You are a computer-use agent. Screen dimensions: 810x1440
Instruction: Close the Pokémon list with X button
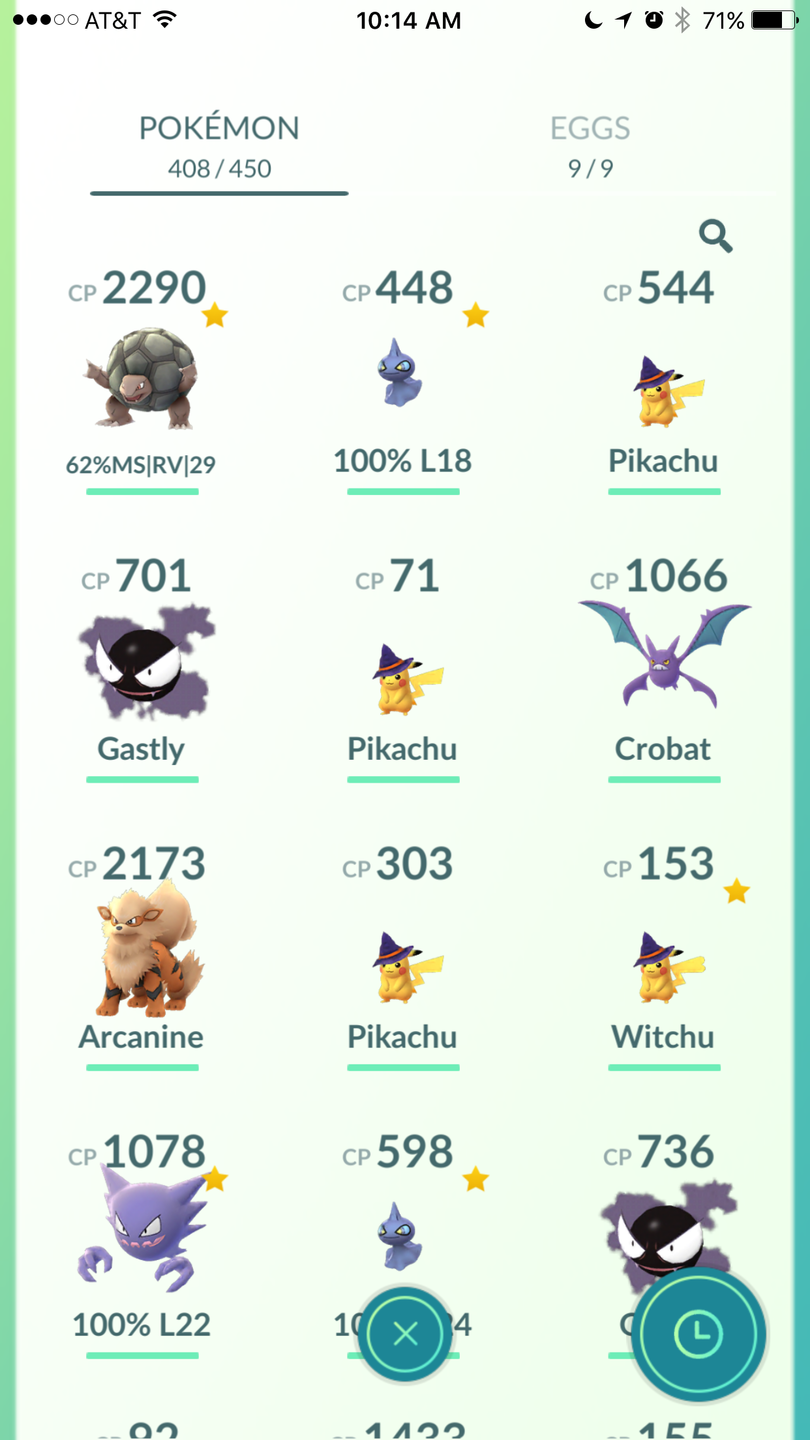[x=405, y=1334]
